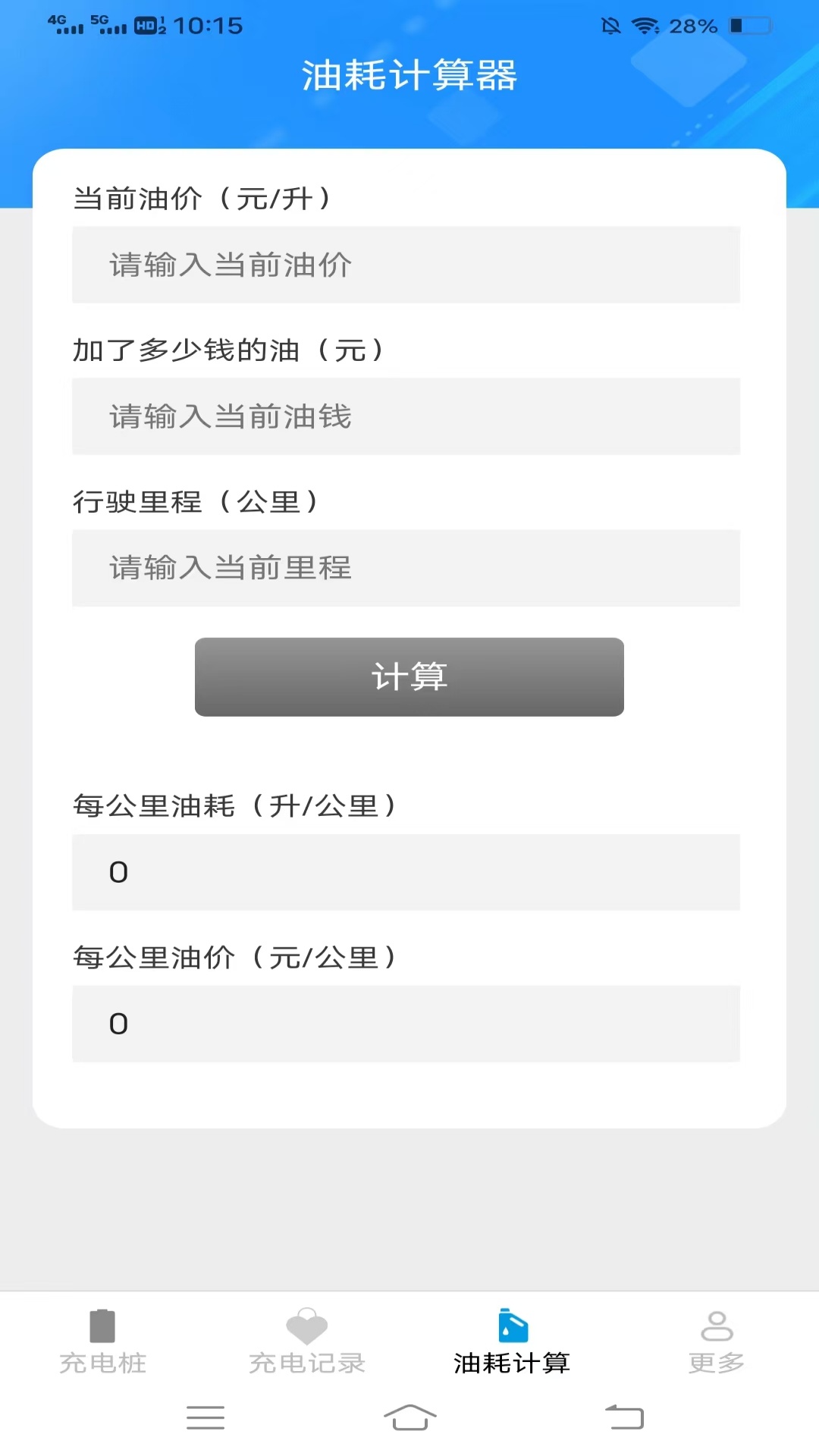The image size is (819, 1456).
Task: Select the 油耗计算 tab
Action: pos(512,1341)
